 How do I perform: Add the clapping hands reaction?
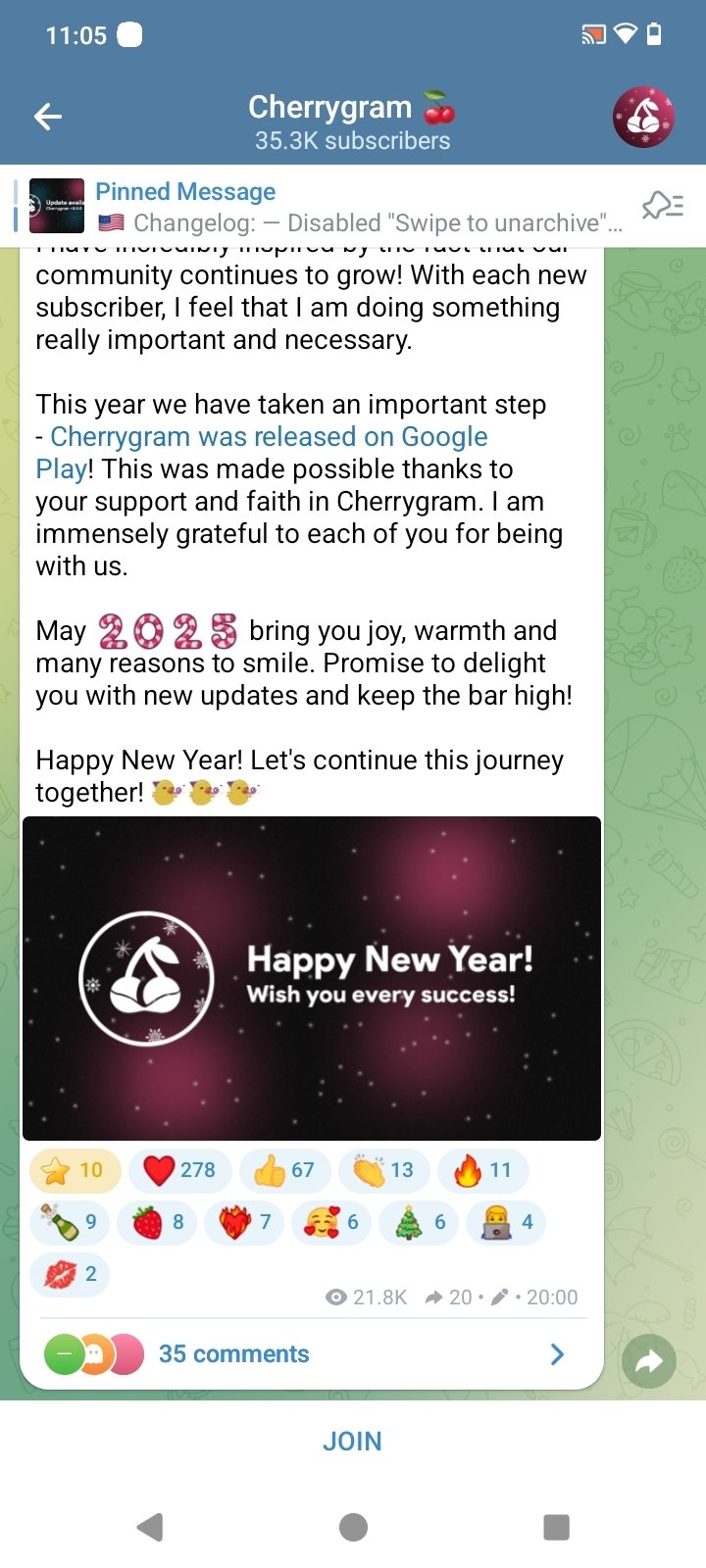(383, 1170)
